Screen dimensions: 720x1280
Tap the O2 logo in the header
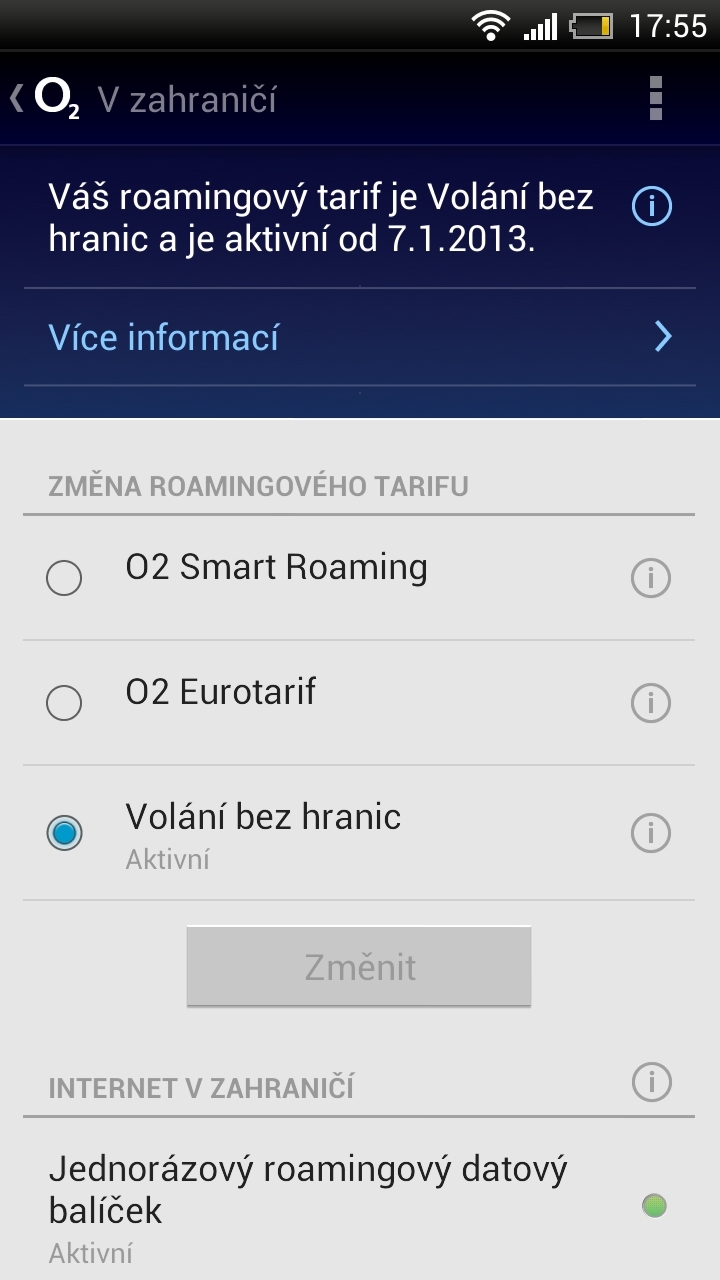coord(55,98)
